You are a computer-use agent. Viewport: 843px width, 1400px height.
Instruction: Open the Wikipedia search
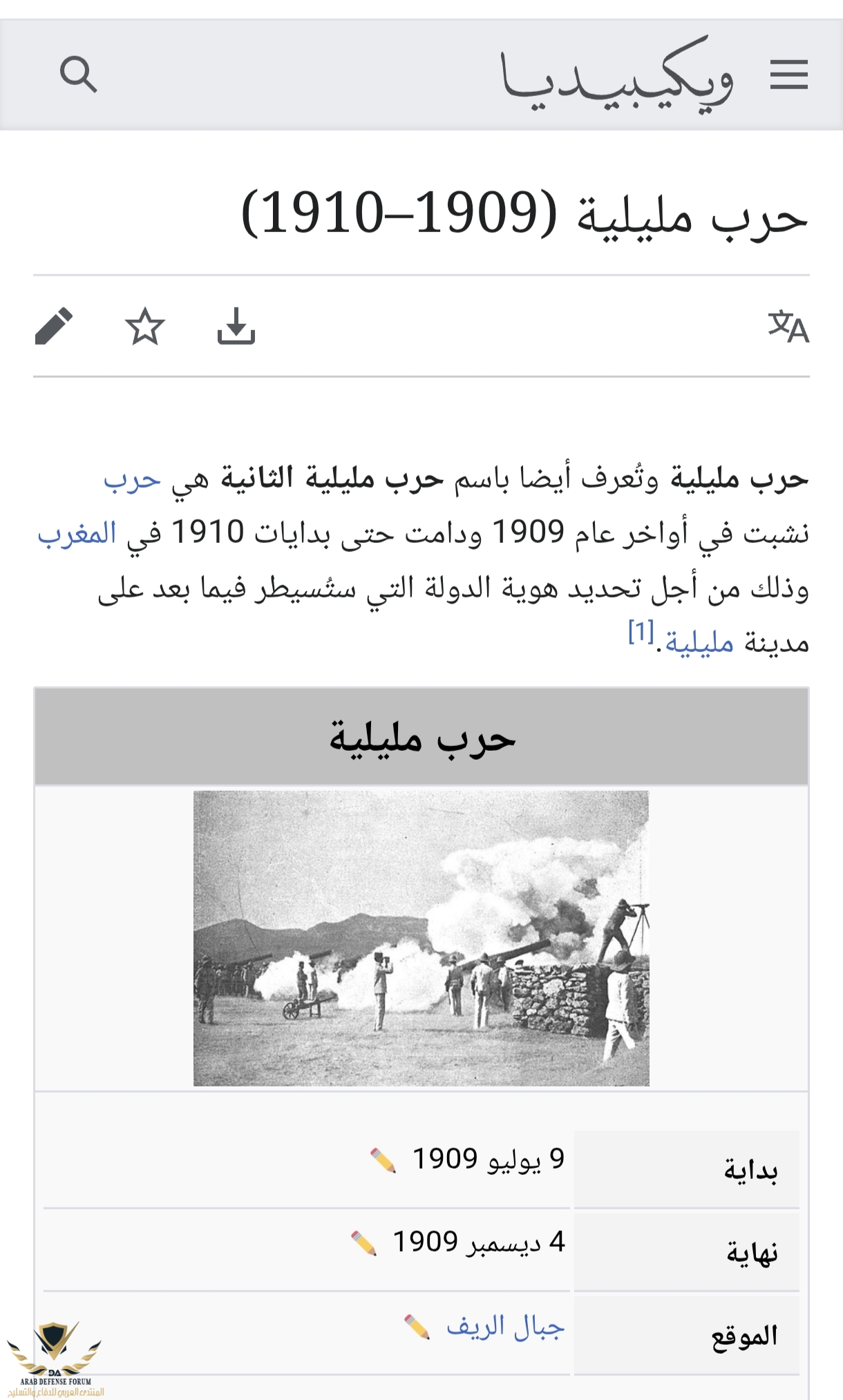coord(78,75)
